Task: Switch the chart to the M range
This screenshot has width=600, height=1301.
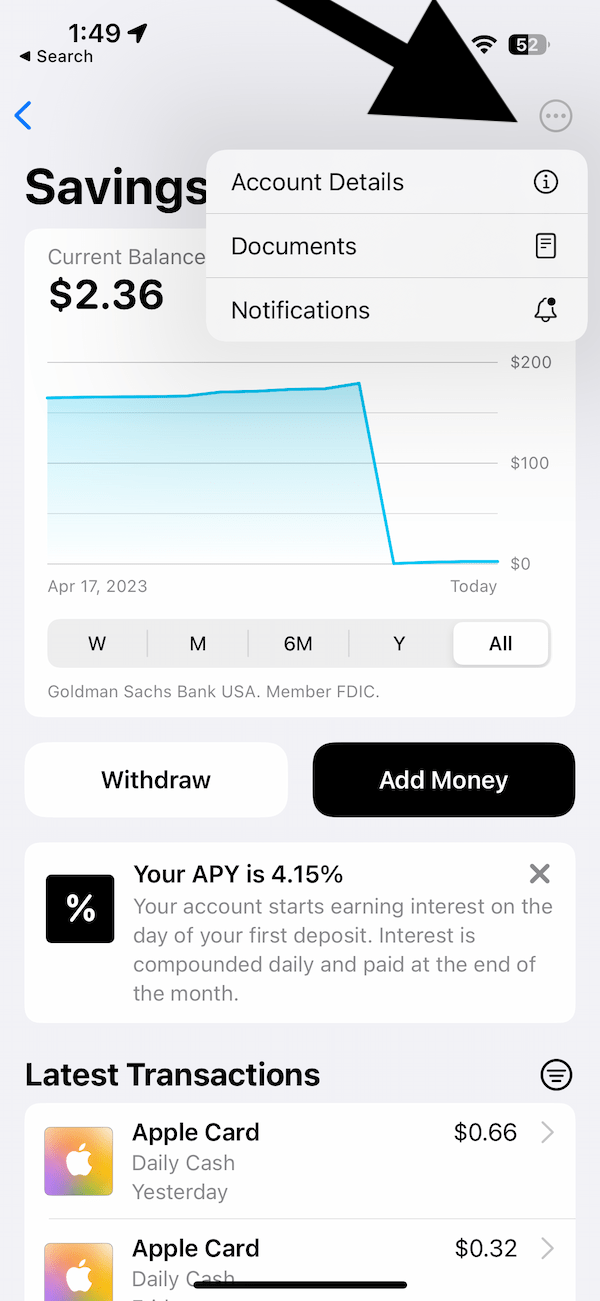Action: pyautogui.click(x=198, y=644)
